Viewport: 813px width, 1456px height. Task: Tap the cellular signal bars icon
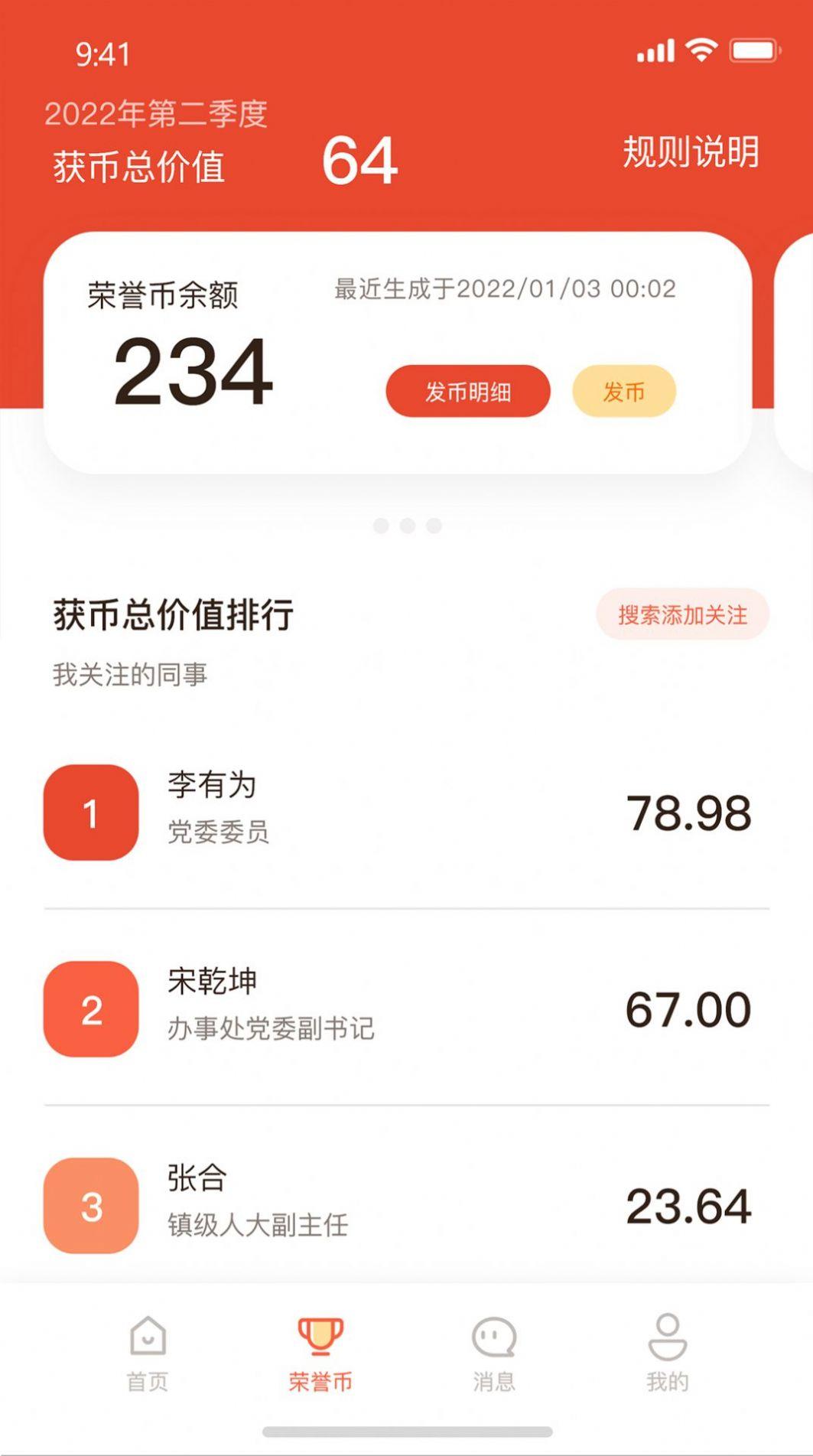coord(656,49)
